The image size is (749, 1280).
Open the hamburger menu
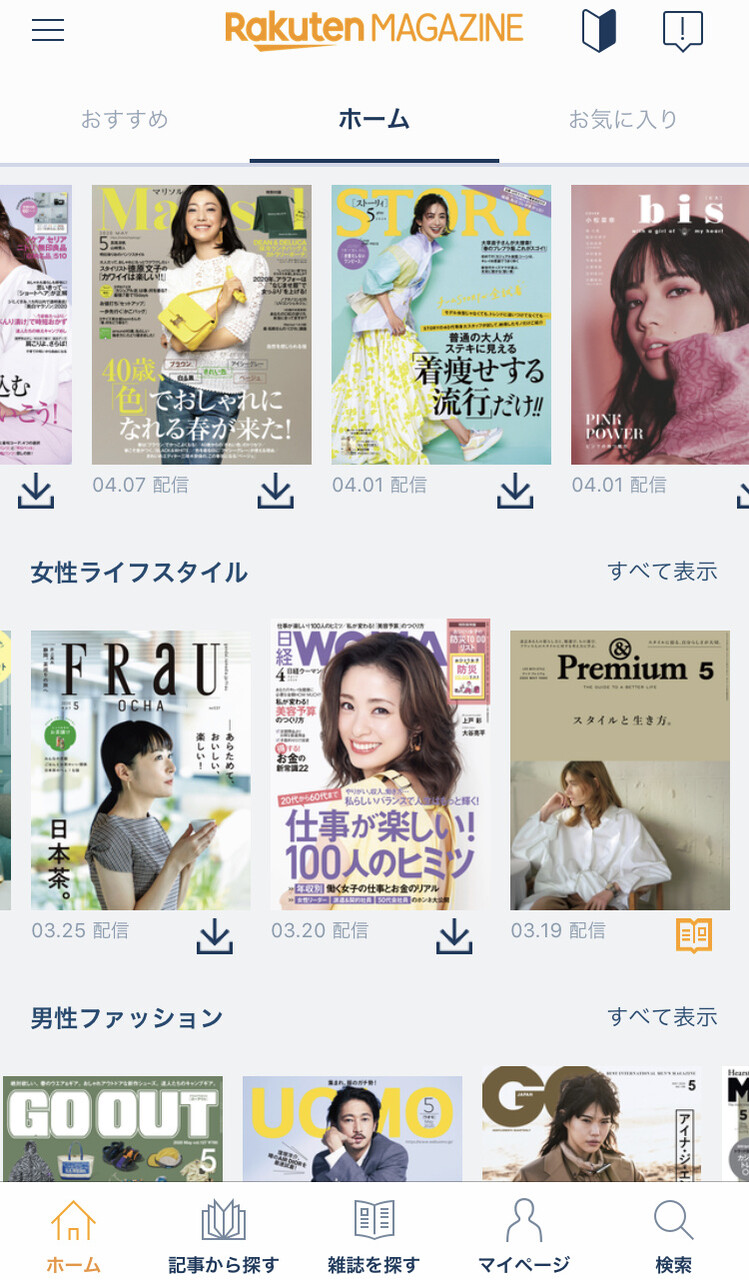coord(48,30)
